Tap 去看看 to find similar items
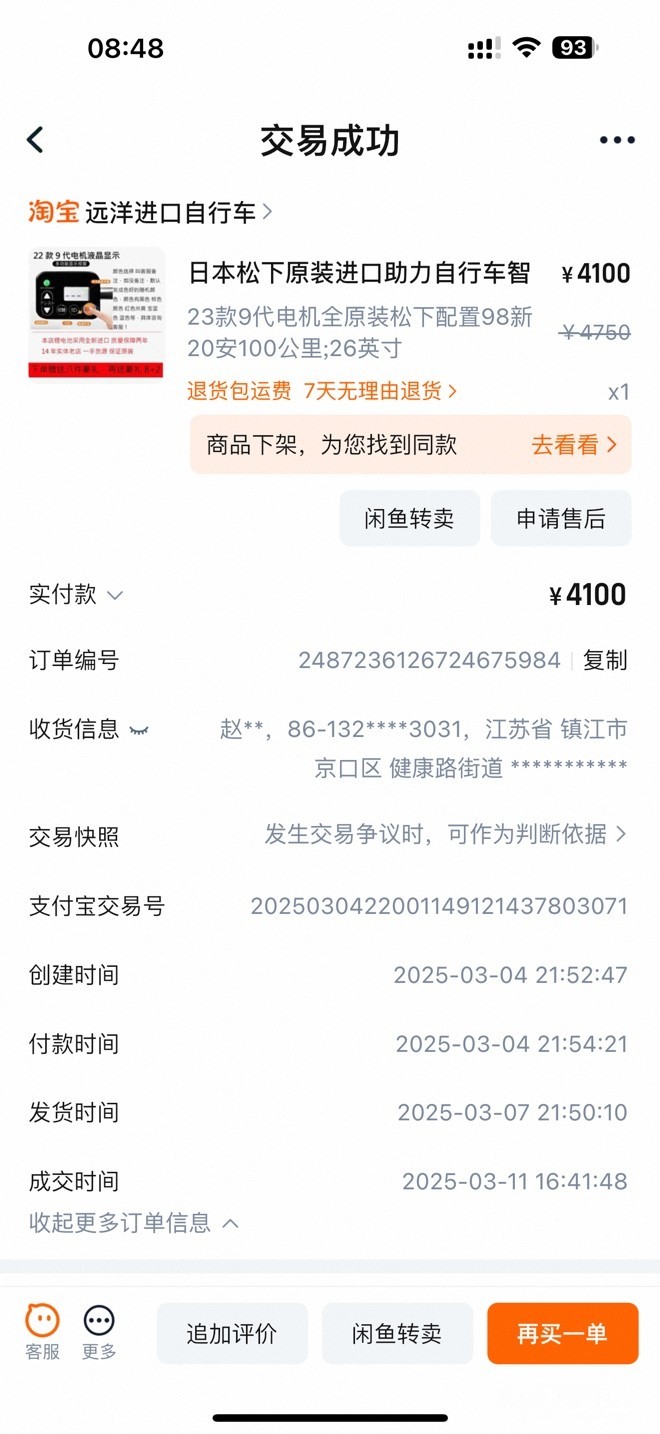 pyautogui.click(x=574, y=445)
